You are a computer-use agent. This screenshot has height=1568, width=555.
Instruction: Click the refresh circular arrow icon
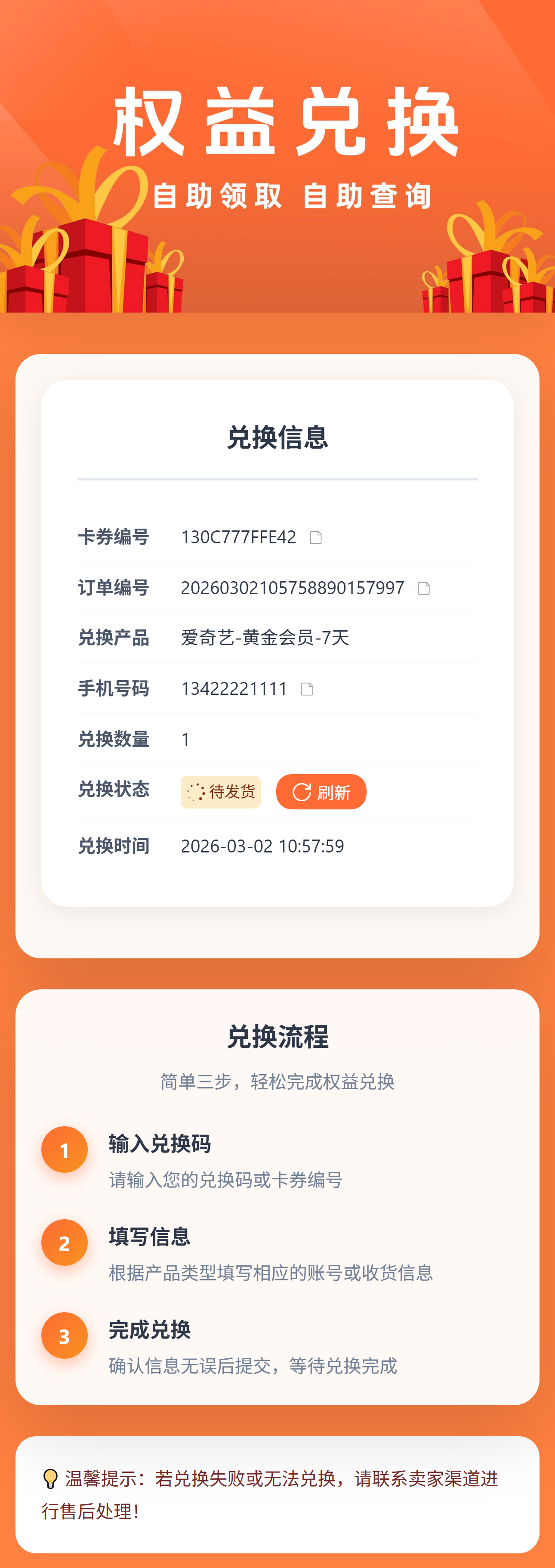(x=302, y=791)
